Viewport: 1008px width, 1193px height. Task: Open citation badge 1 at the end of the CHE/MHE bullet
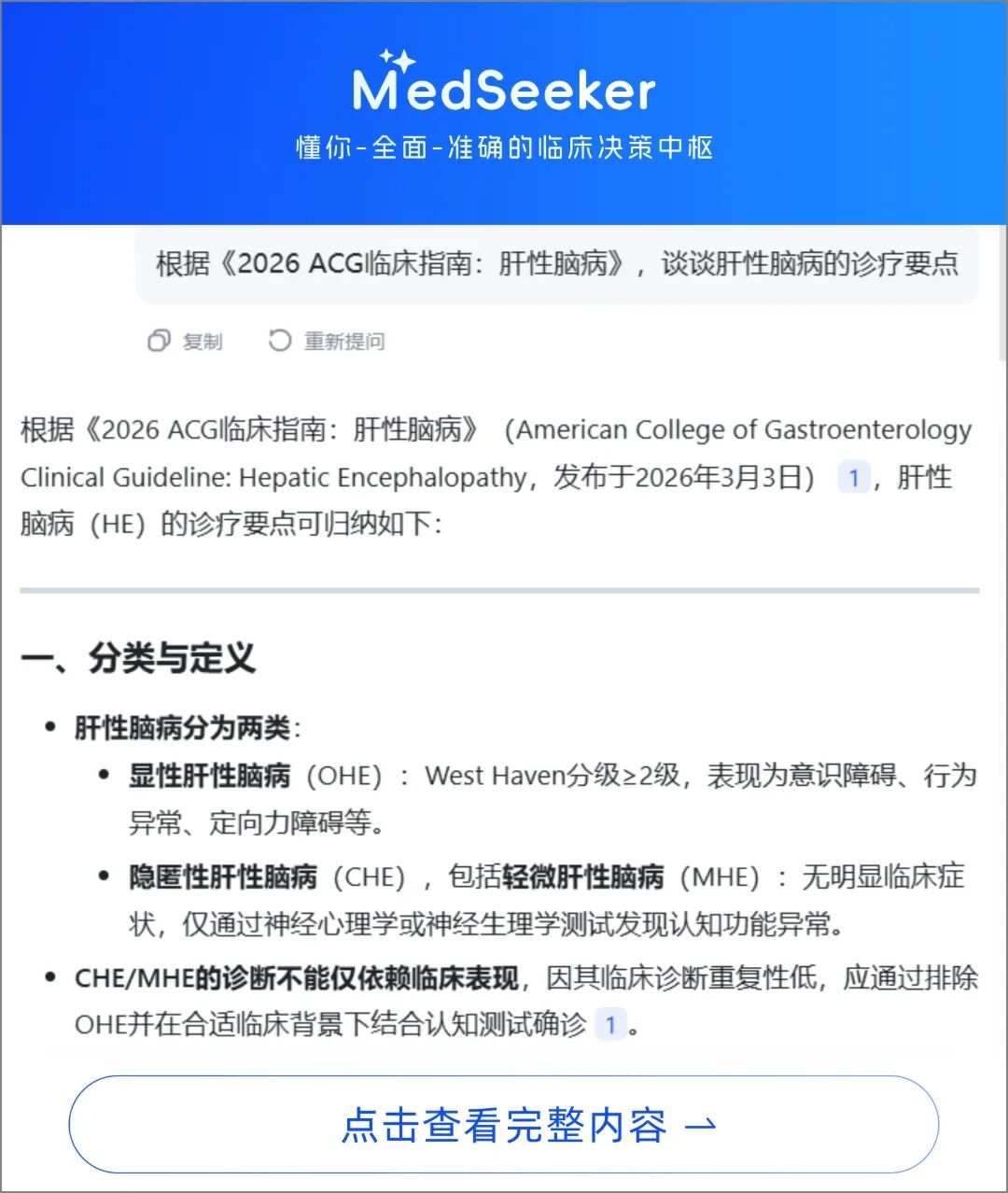pyautogui.click(x=610, y=1026)
